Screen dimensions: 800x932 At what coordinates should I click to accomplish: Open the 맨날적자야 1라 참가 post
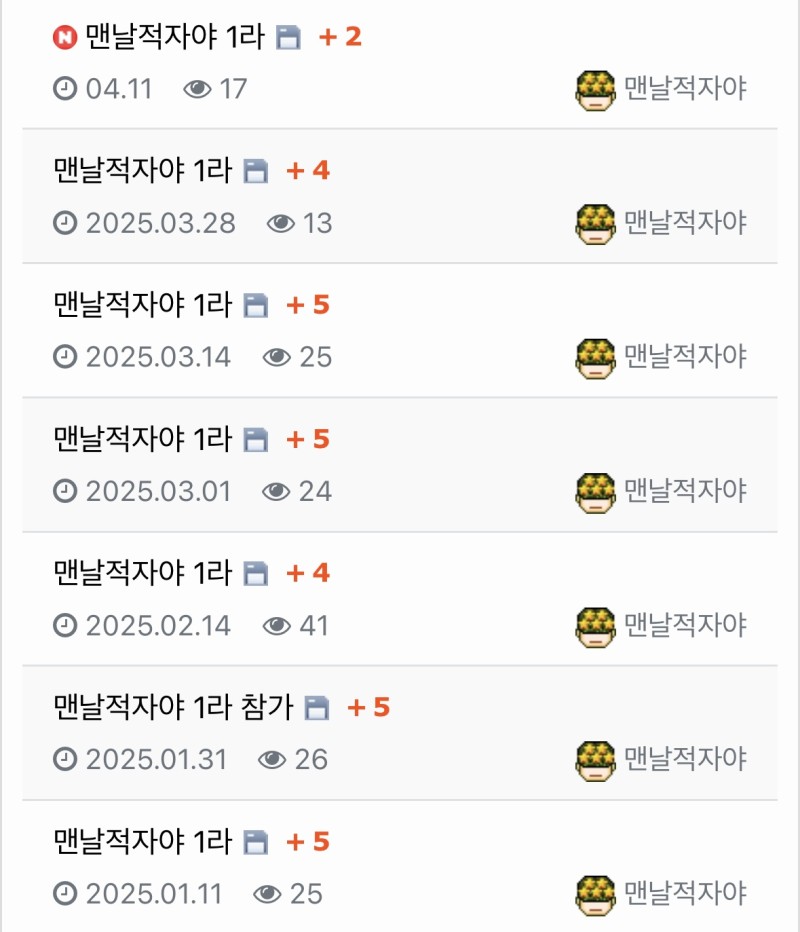[173, 707]
